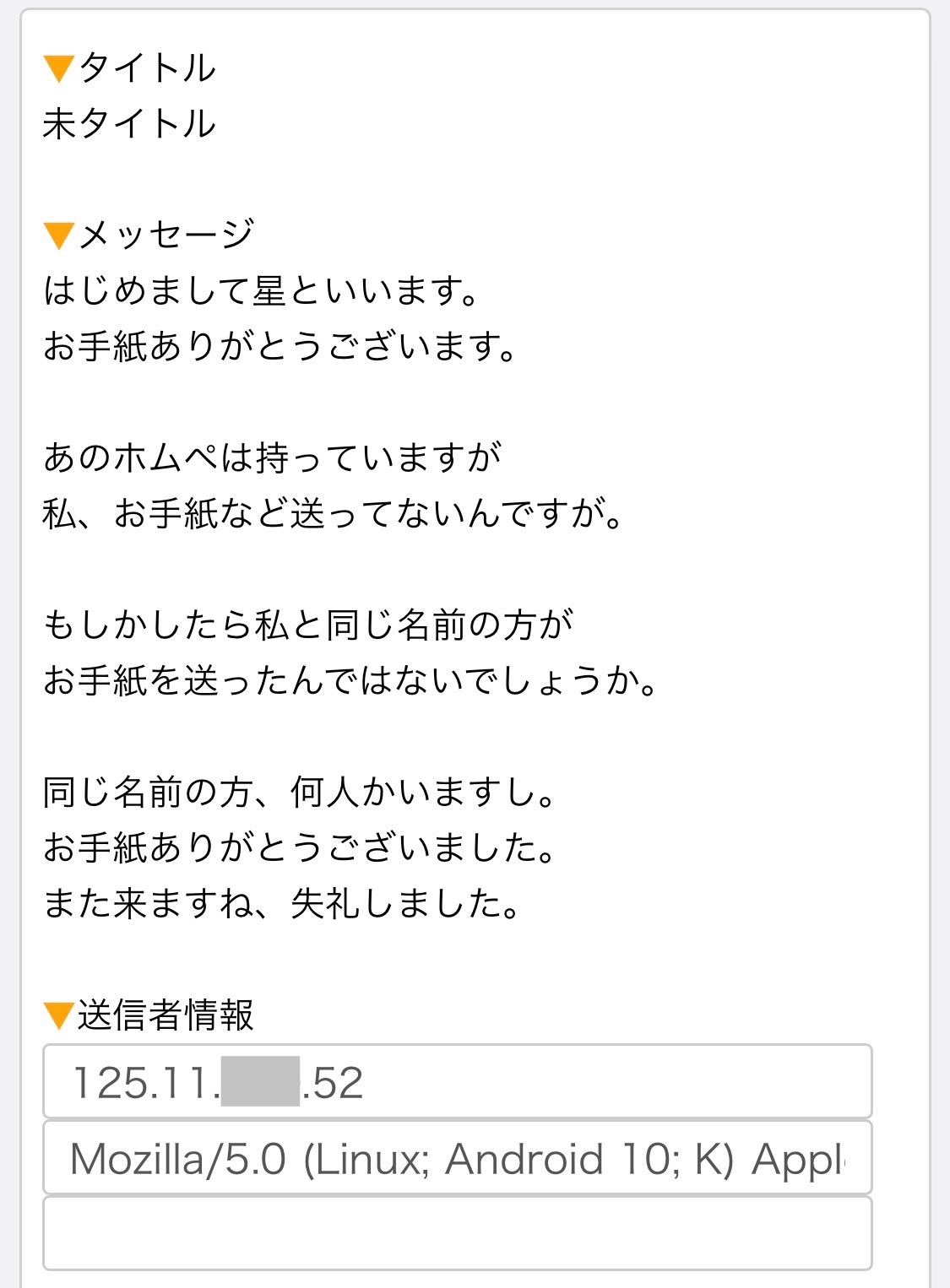Tap the empty field under sender info
The height and width of the screenshot is (1288, 950).
pyautogui.click(x=457, y=1232)
